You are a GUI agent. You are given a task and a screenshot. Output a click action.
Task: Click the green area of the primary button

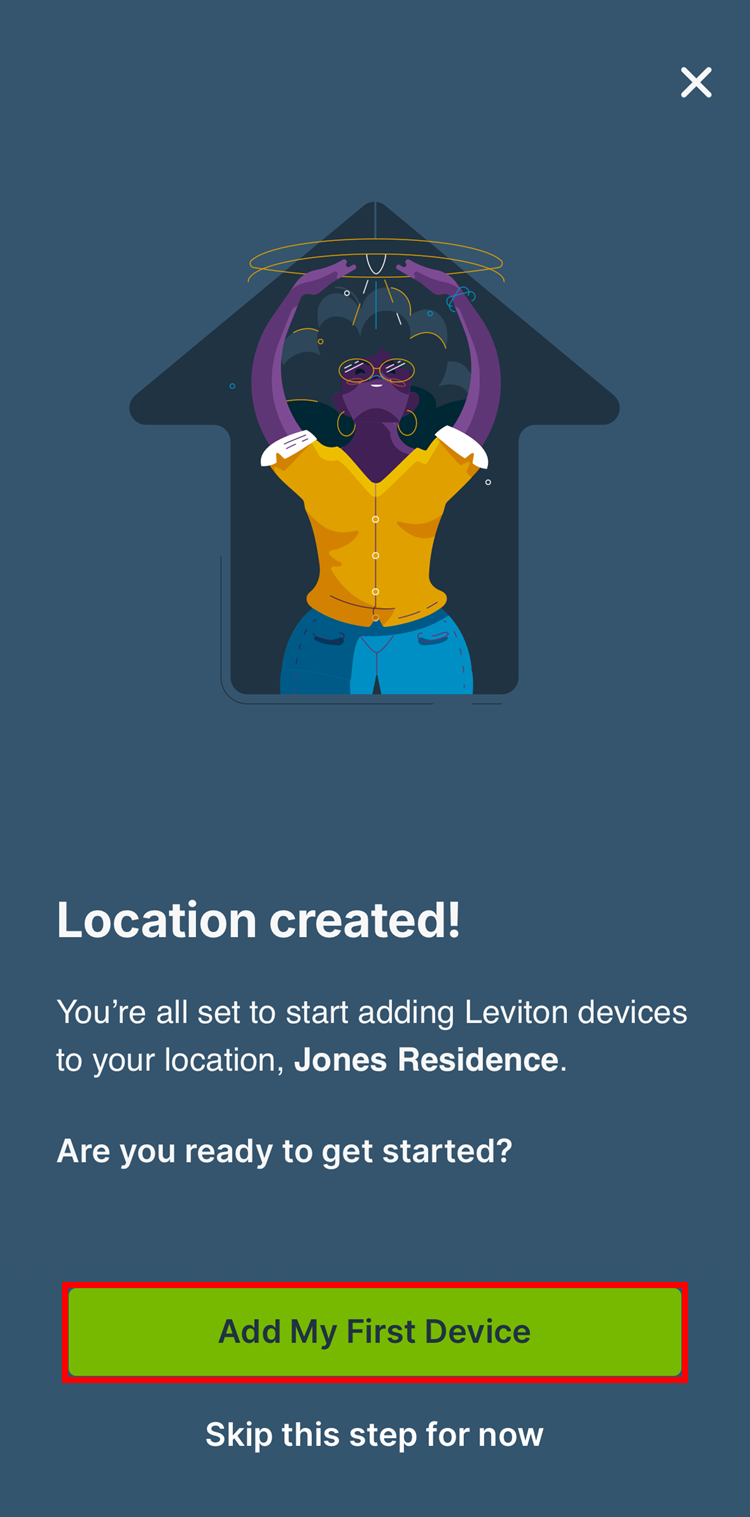coord(375,1331)
